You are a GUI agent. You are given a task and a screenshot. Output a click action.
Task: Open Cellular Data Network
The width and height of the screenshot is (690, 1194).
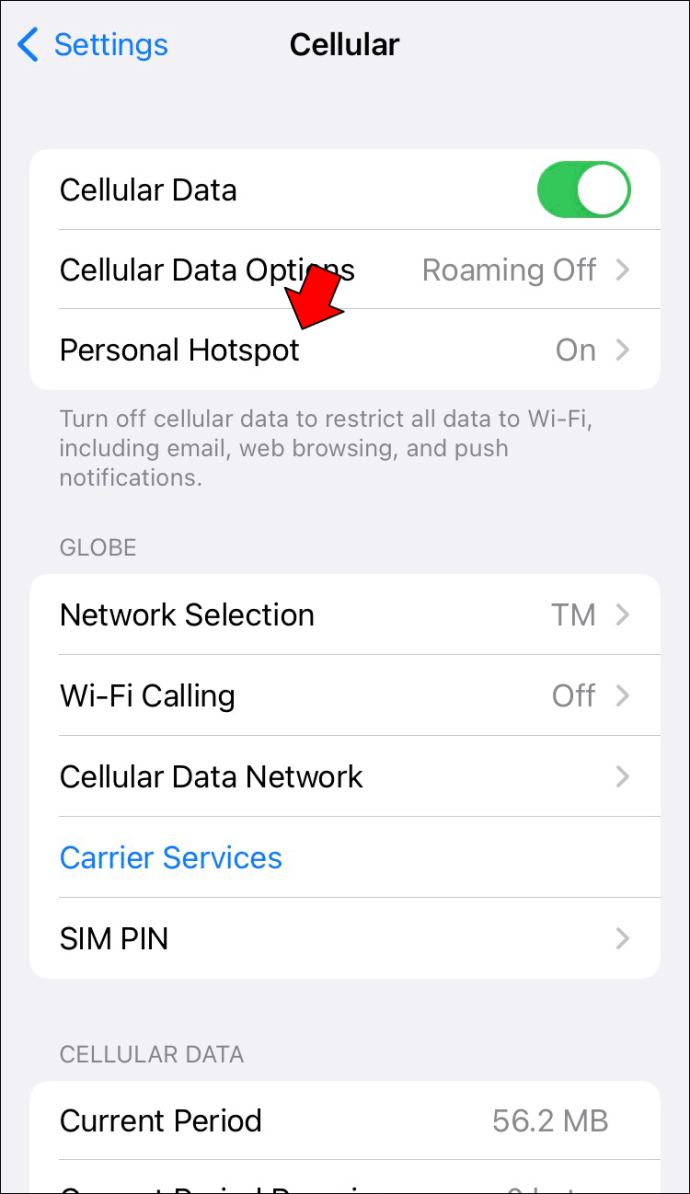coord(345,776)
